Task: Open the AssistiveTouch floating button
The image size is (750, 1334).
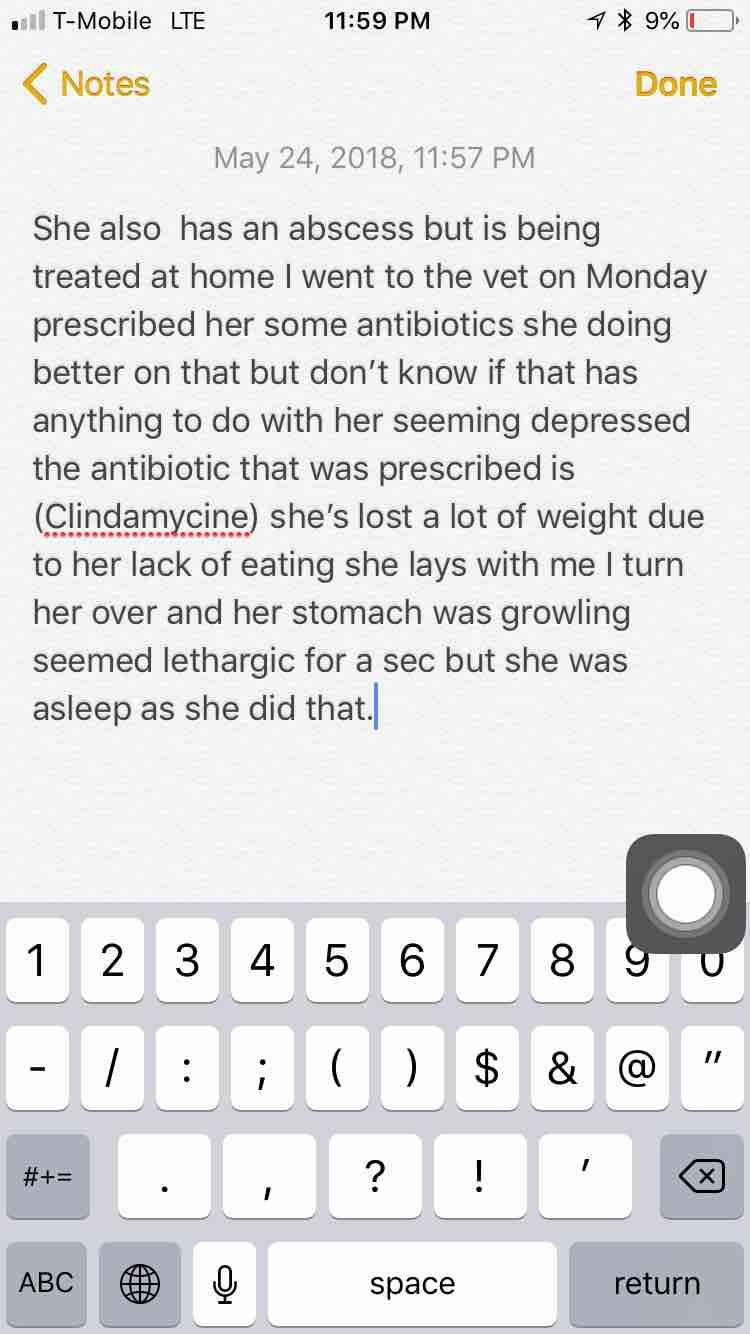Action: pos(685,893)
